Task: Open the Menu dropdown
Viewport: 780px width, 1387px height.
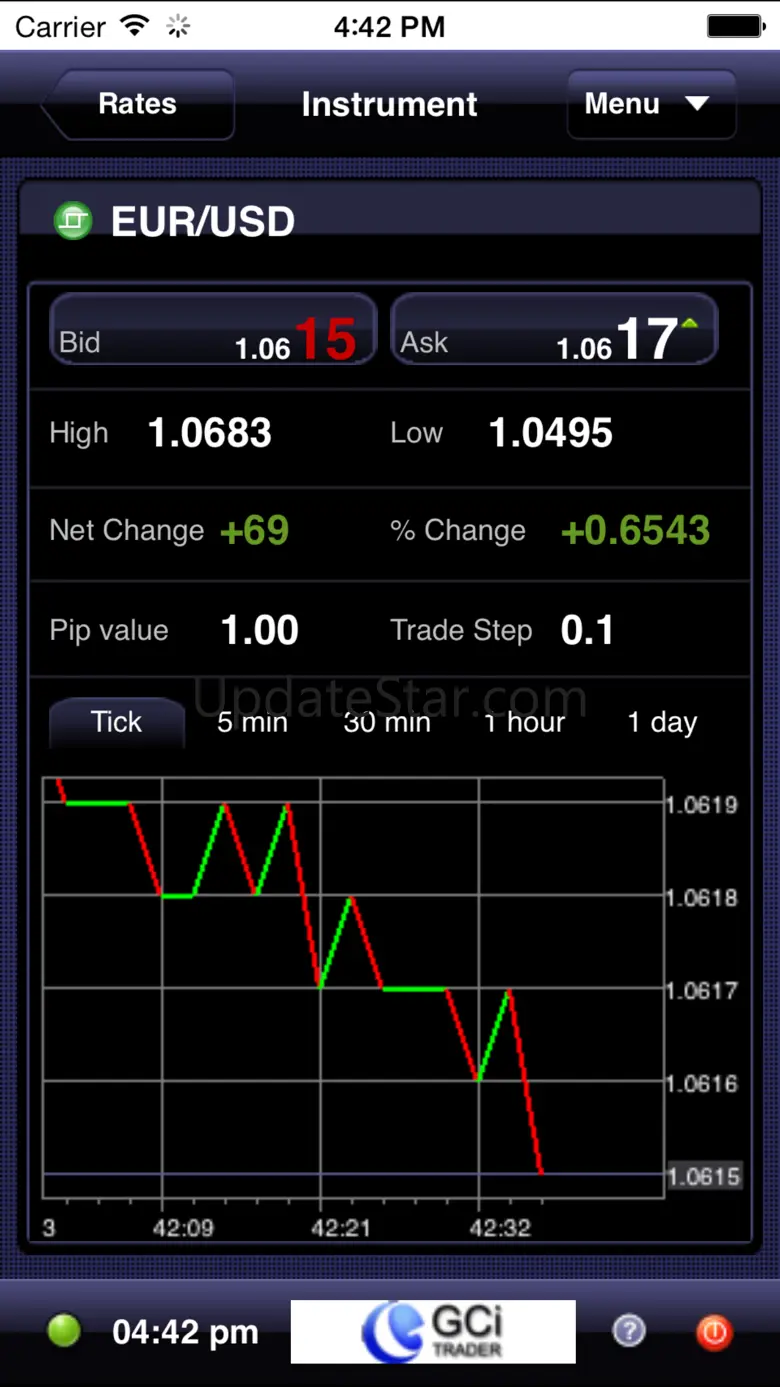Action: (651, 104)
